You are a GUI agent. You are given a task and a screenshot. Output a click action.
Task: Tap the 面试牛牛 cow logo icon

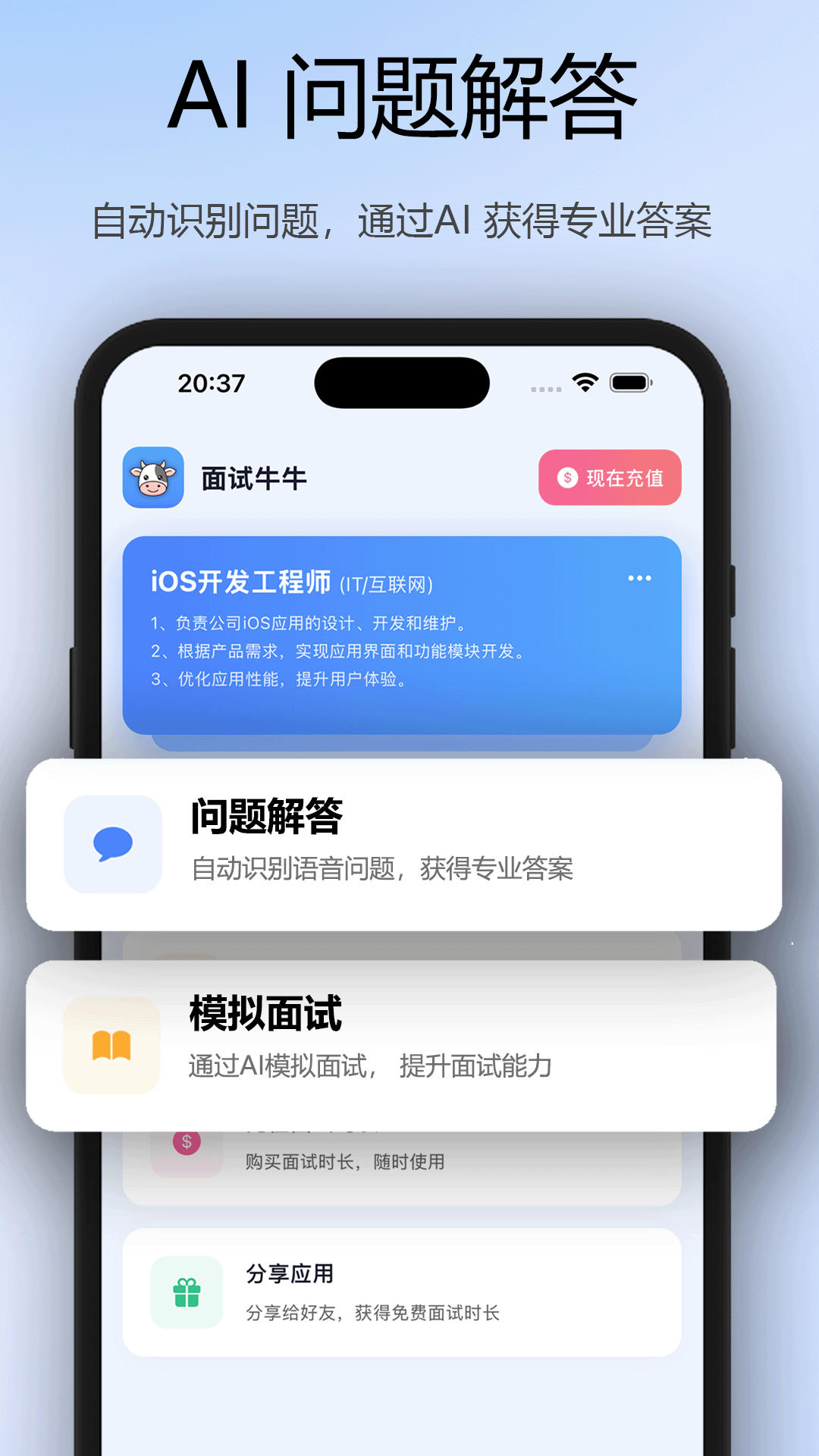(x=154, y=477)
